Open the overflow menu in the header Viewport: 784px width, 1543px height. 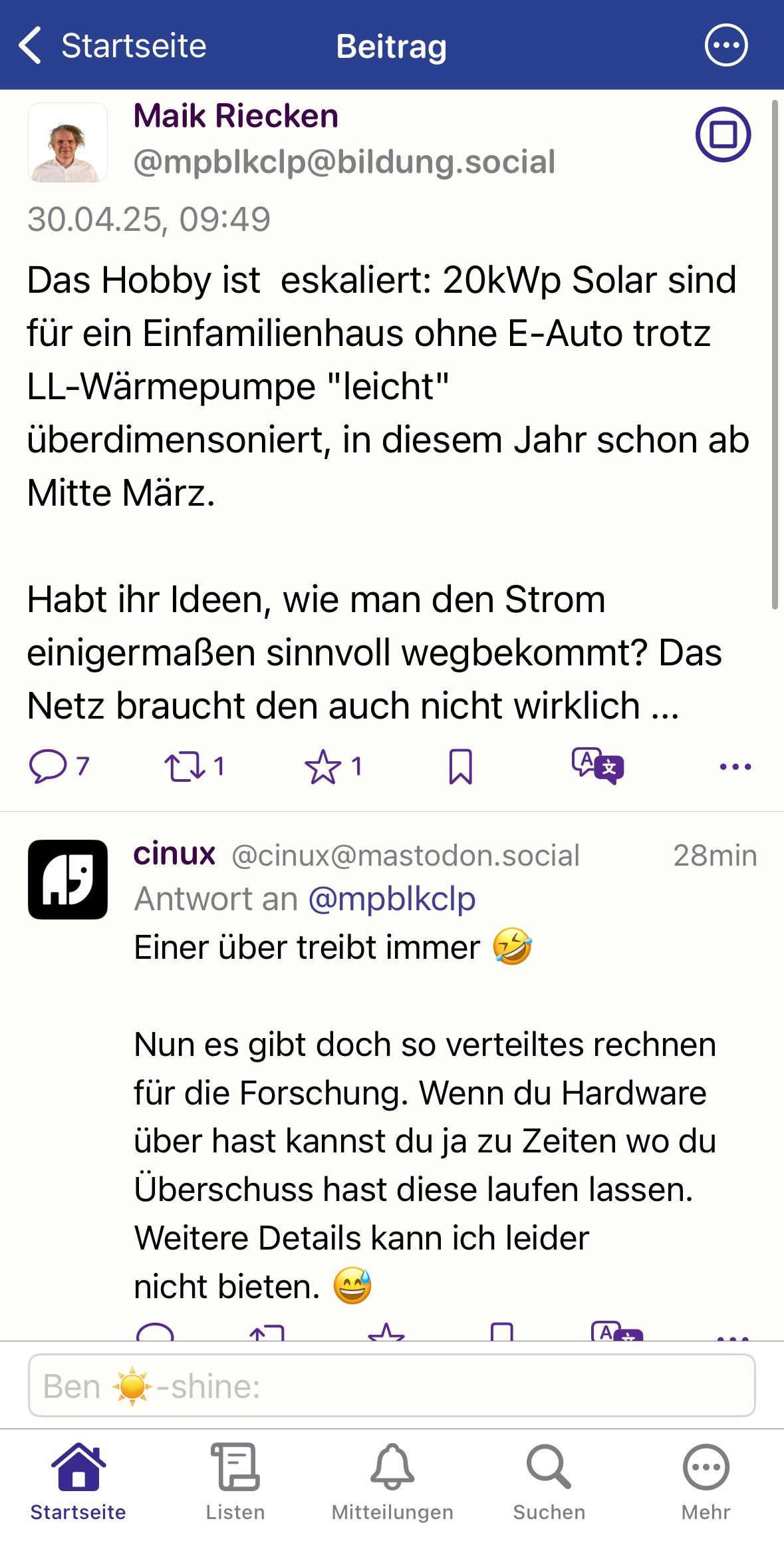click(x=725, y=45)
